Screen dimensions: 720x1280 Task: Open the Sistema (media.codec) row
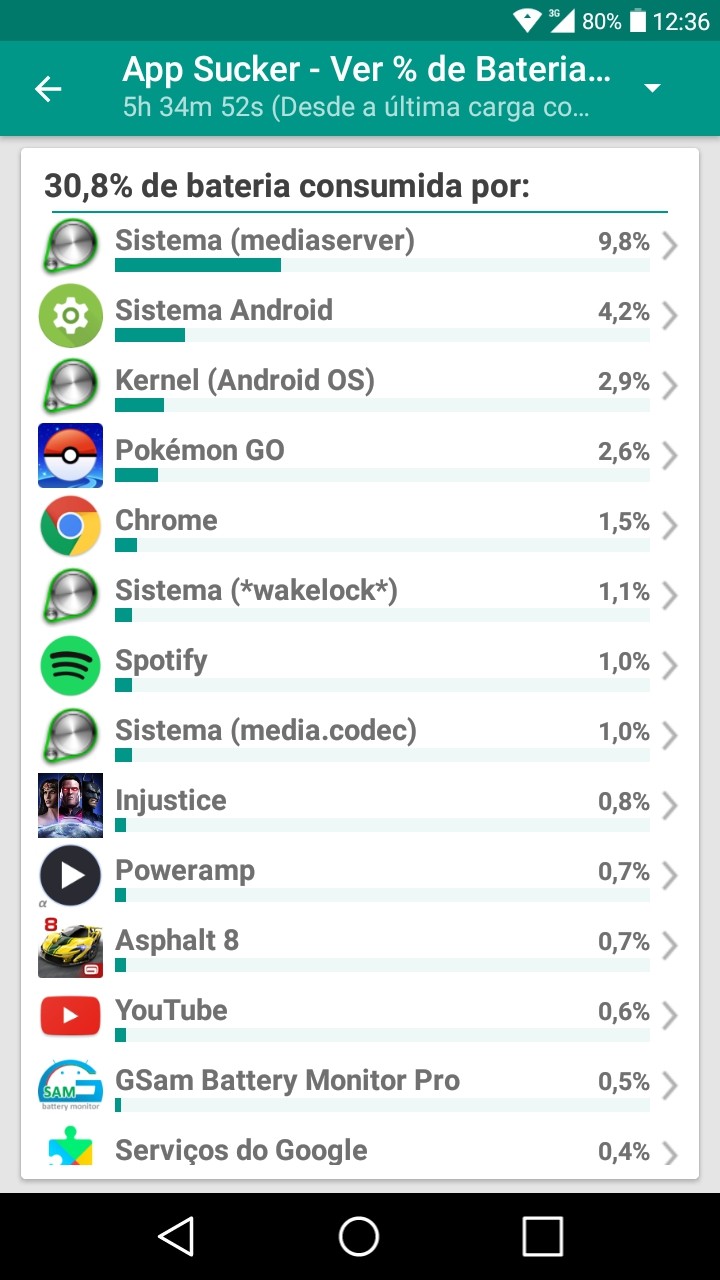pos(360,736)
